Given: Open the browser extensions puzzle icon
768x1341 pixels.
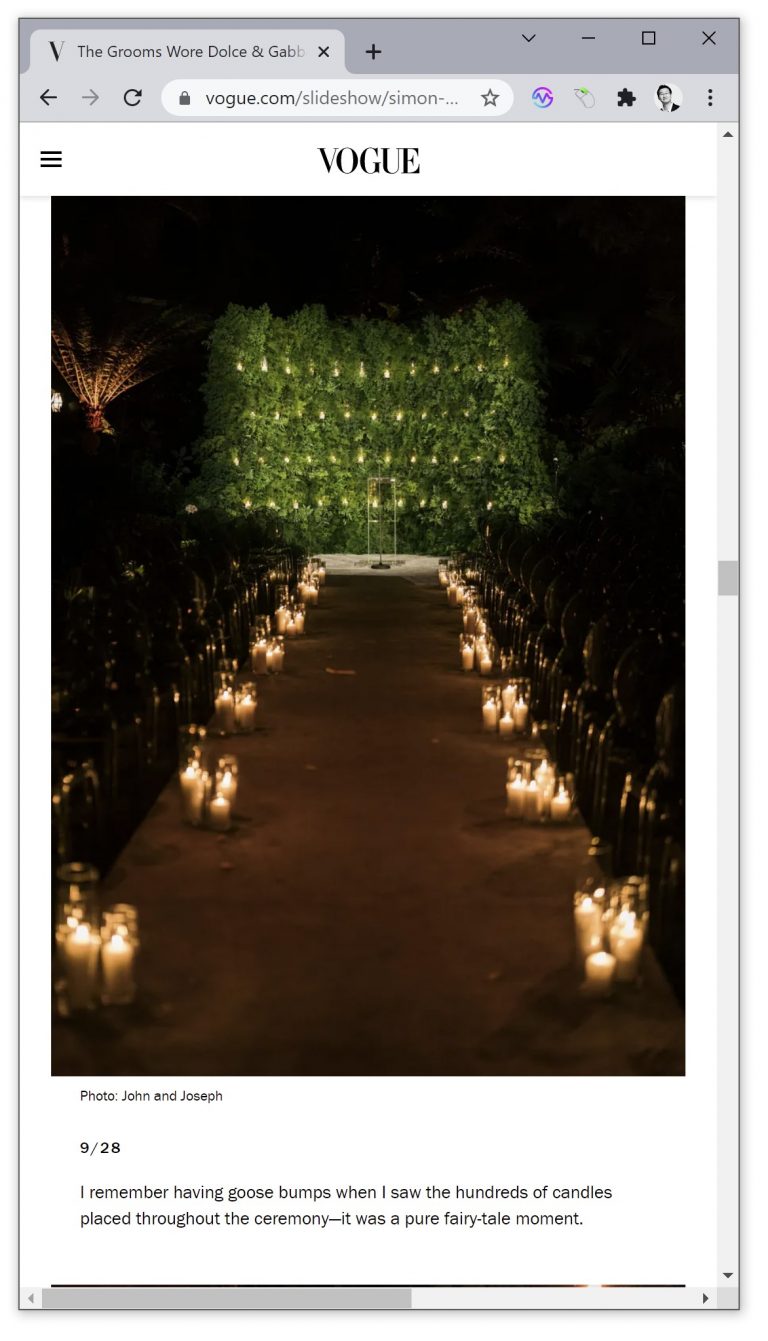Looking at the screenshot, I should (x=626, y=98).
